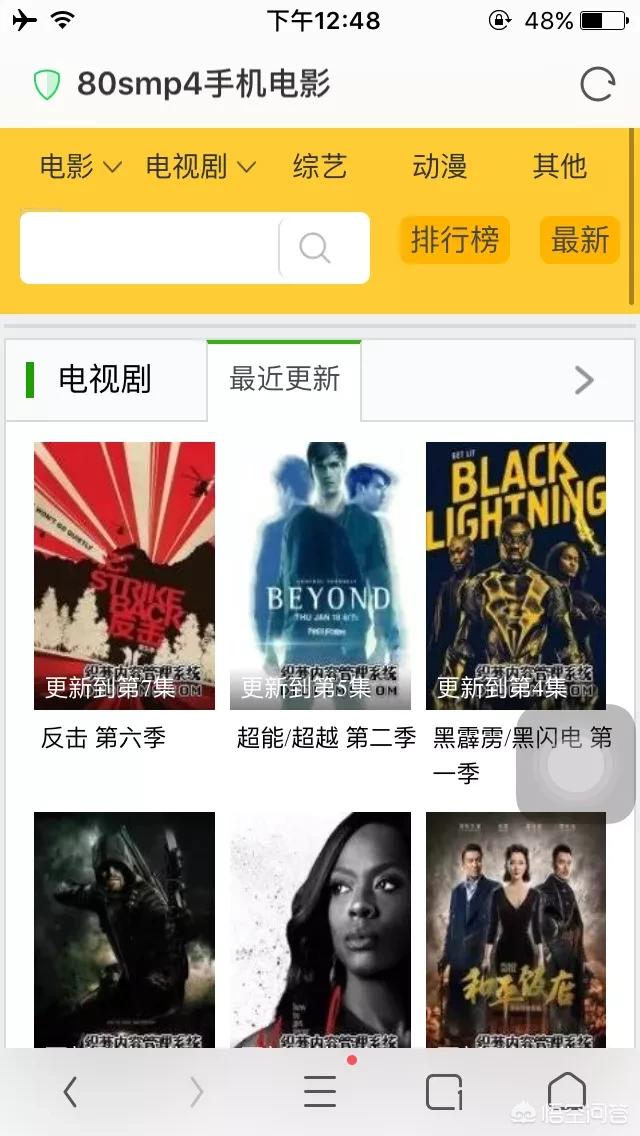The width and height of the screenshot is (640, 1136).
Task: Open the 最新 list
Action: pyautogui.click(x=580, y=240)
